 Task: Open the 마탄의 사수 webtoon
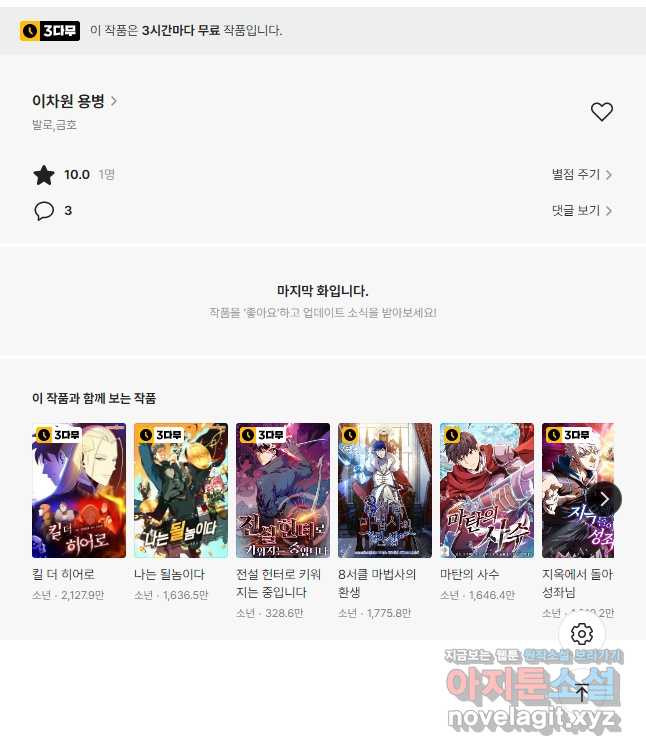point(487,490)
